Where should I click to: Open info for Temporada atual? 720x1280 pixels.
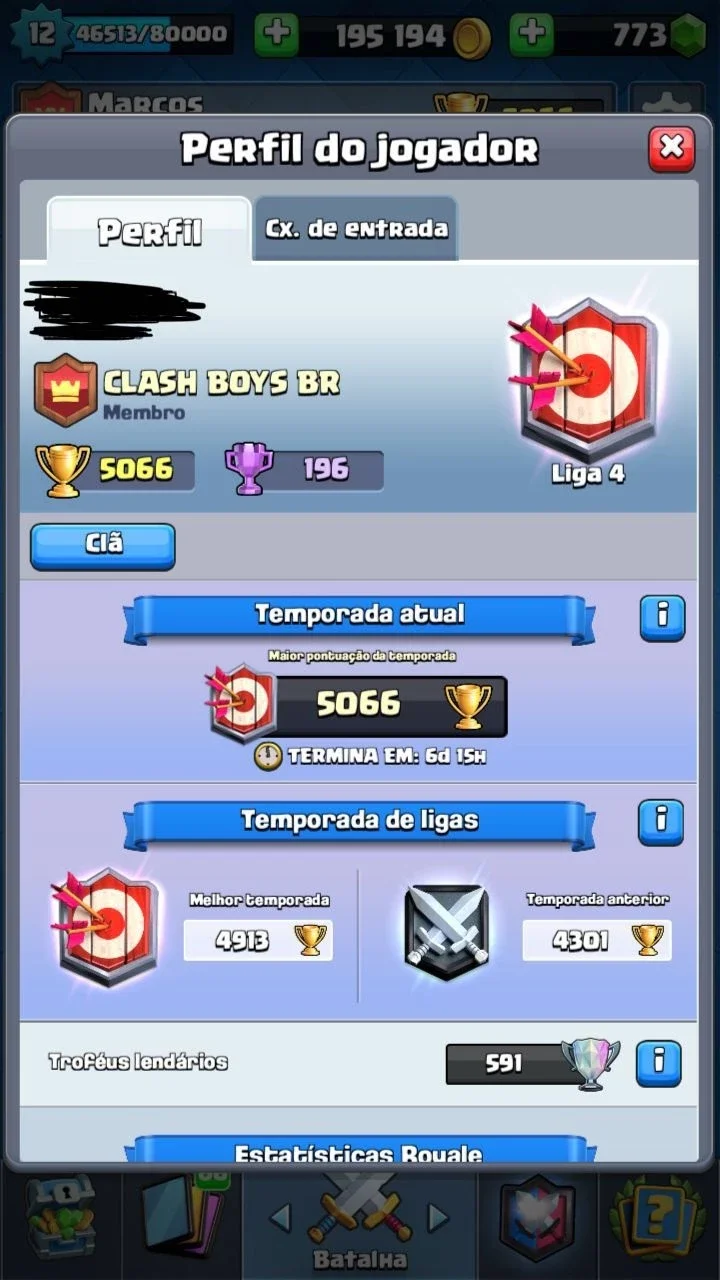(x=662, y=618)
